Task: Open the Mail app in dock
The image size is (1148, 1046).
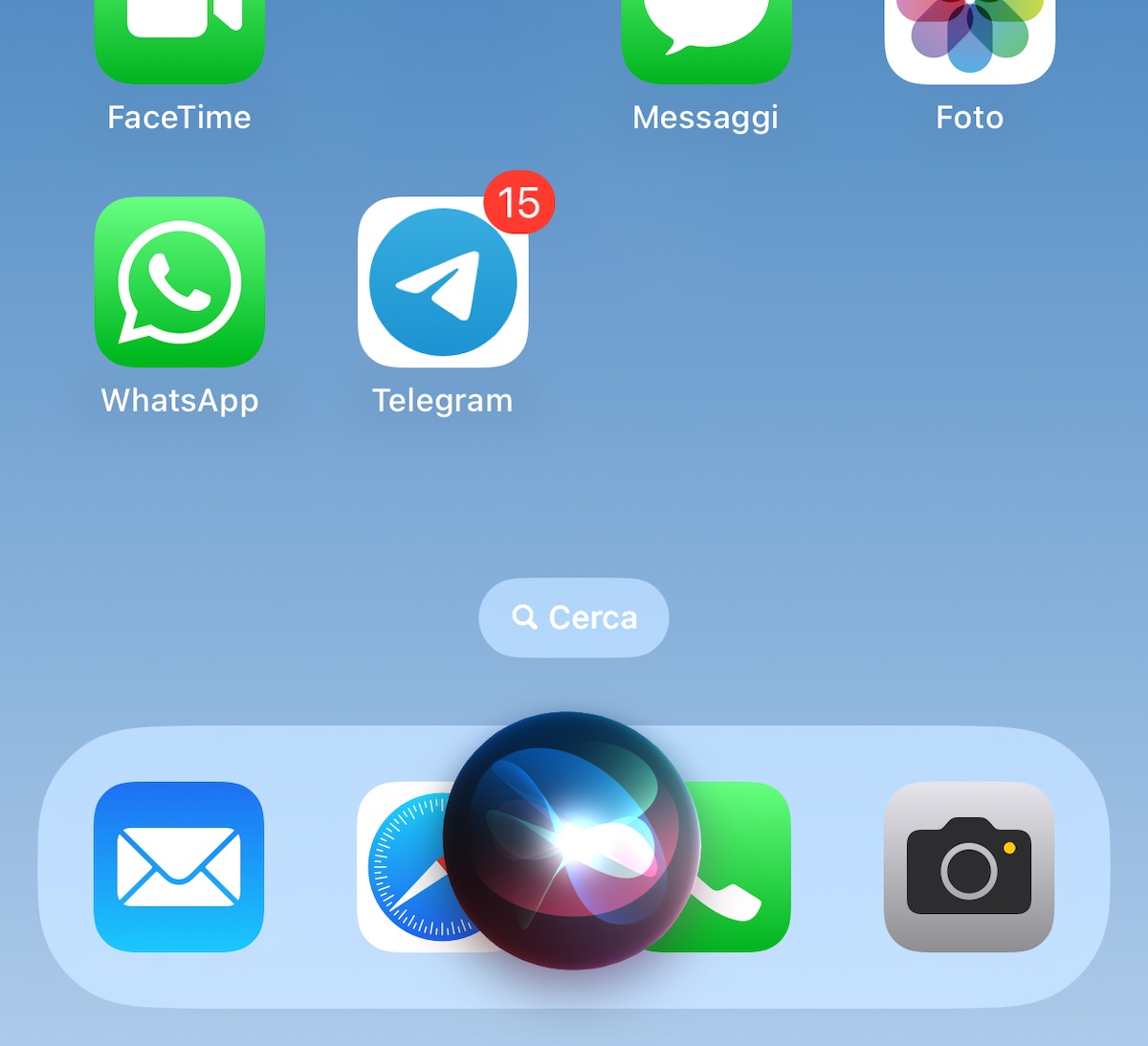Action: pos(179,867)
